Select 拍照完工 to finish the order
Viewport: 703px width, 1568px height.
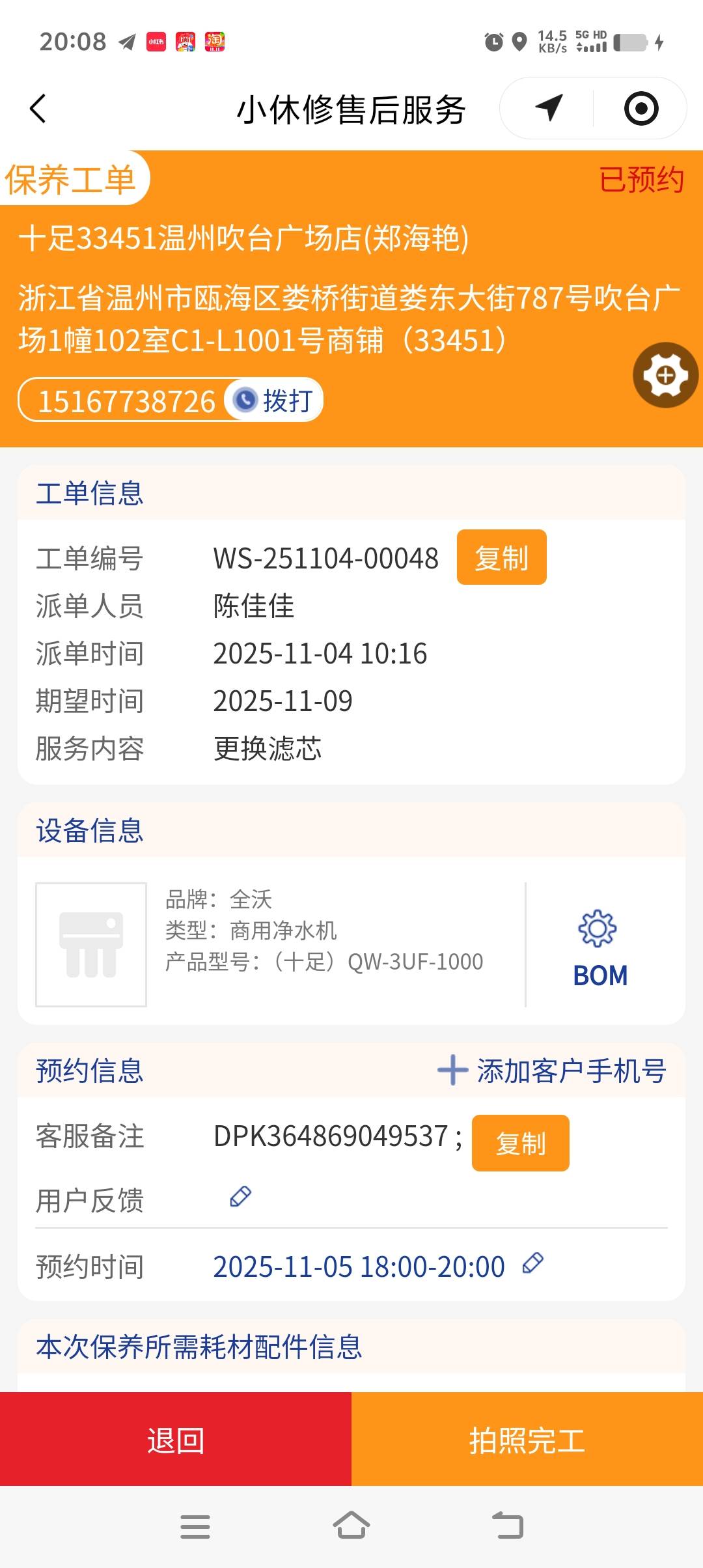coord(527,1440)
